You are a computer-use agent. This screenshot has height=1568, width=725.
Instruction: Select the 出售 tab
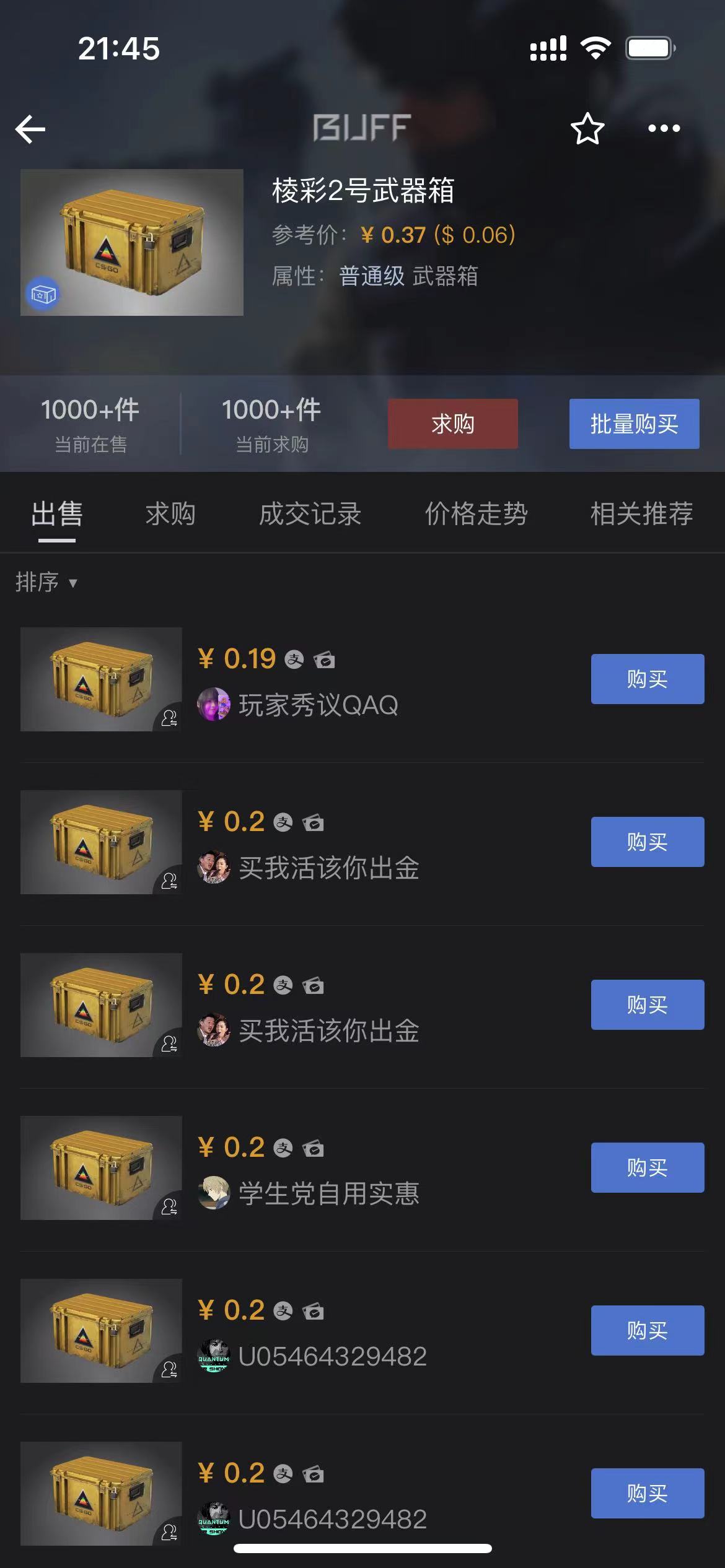click(57, 514)
